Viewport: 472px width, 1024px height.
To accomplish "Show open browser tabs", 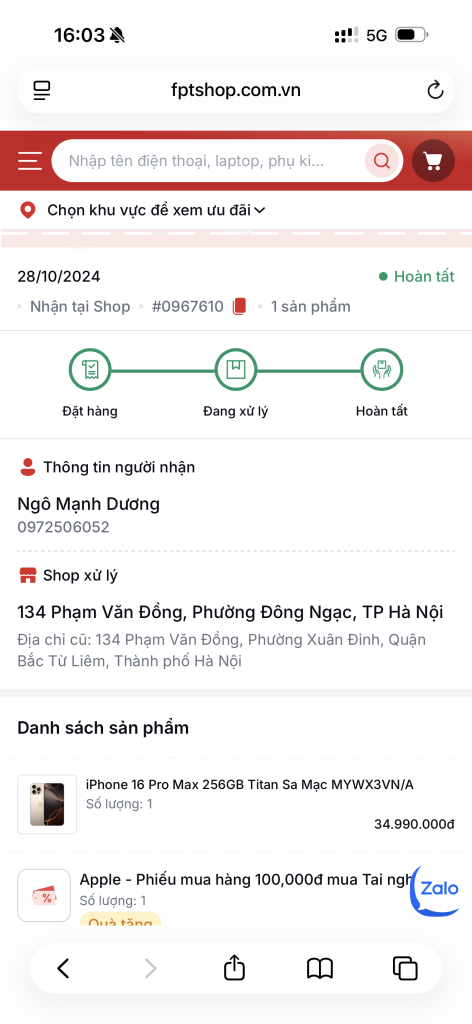I will point(405,968).
